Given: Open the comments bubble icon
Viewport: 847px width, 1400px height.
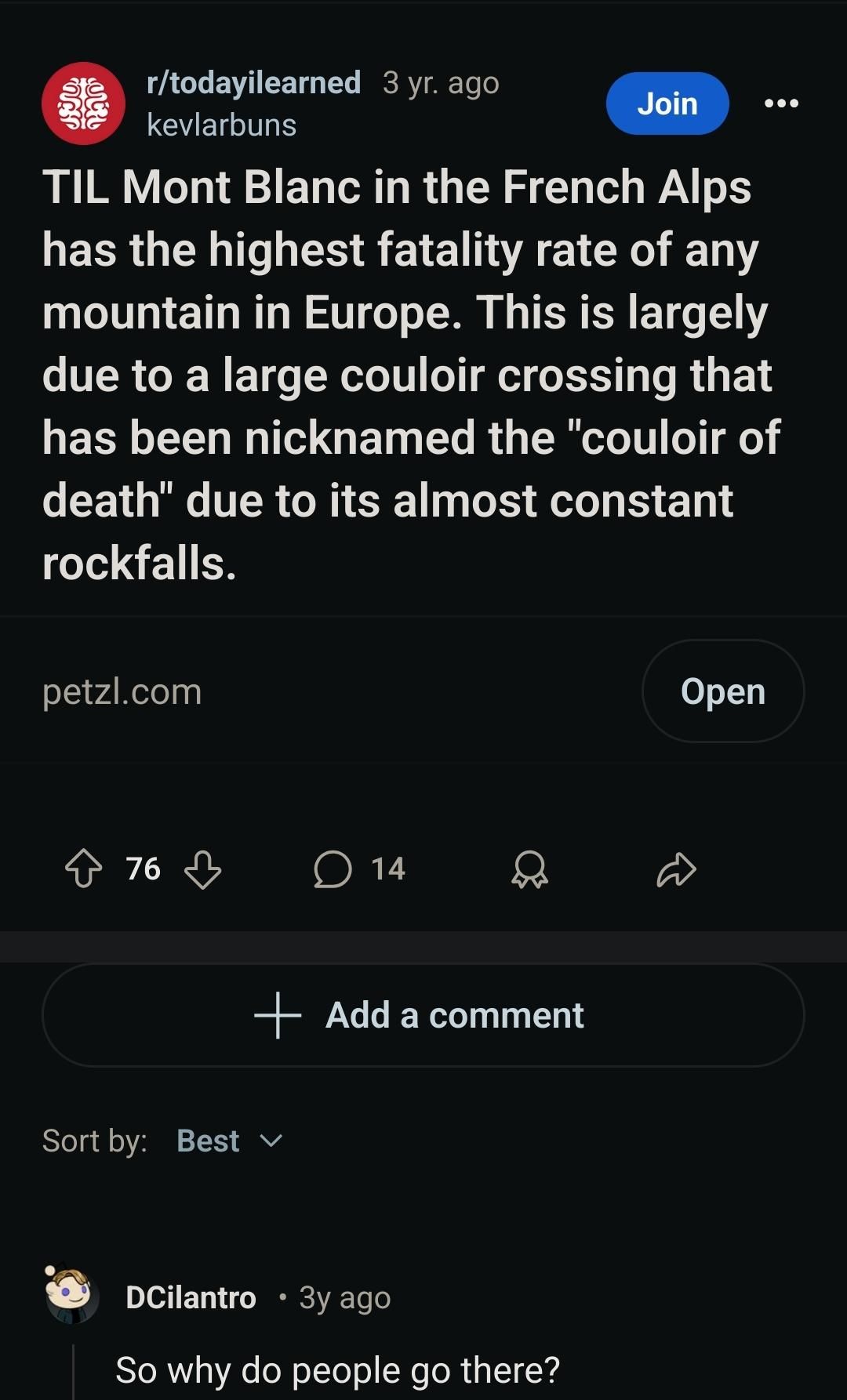Looking at the screenshot, I should (x=333, y=869).
